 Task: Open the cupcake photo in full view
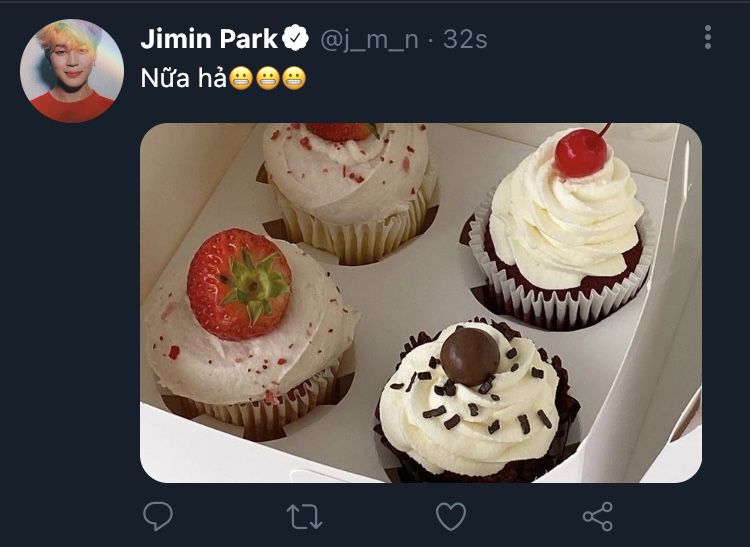pyautogui.click(x=420, y=302)
